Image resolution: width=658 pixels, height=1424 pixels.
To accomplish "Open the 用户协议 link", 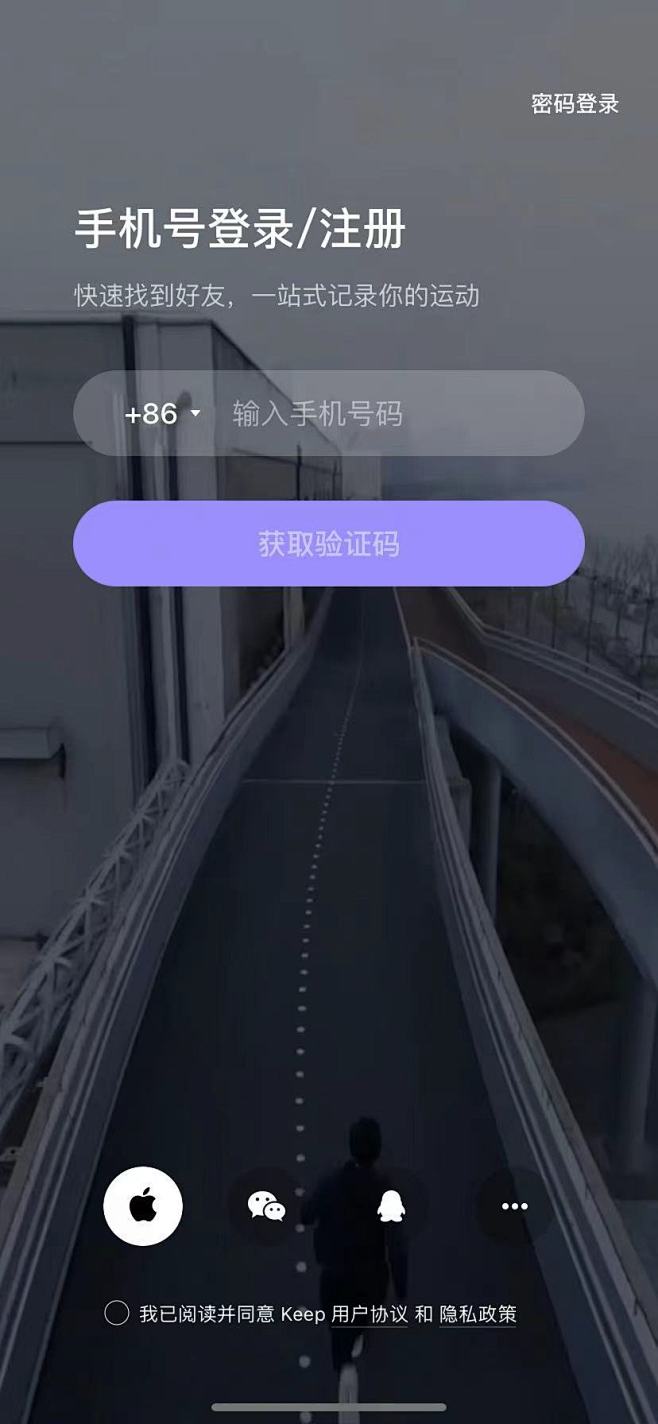I will pos(369,1314).
